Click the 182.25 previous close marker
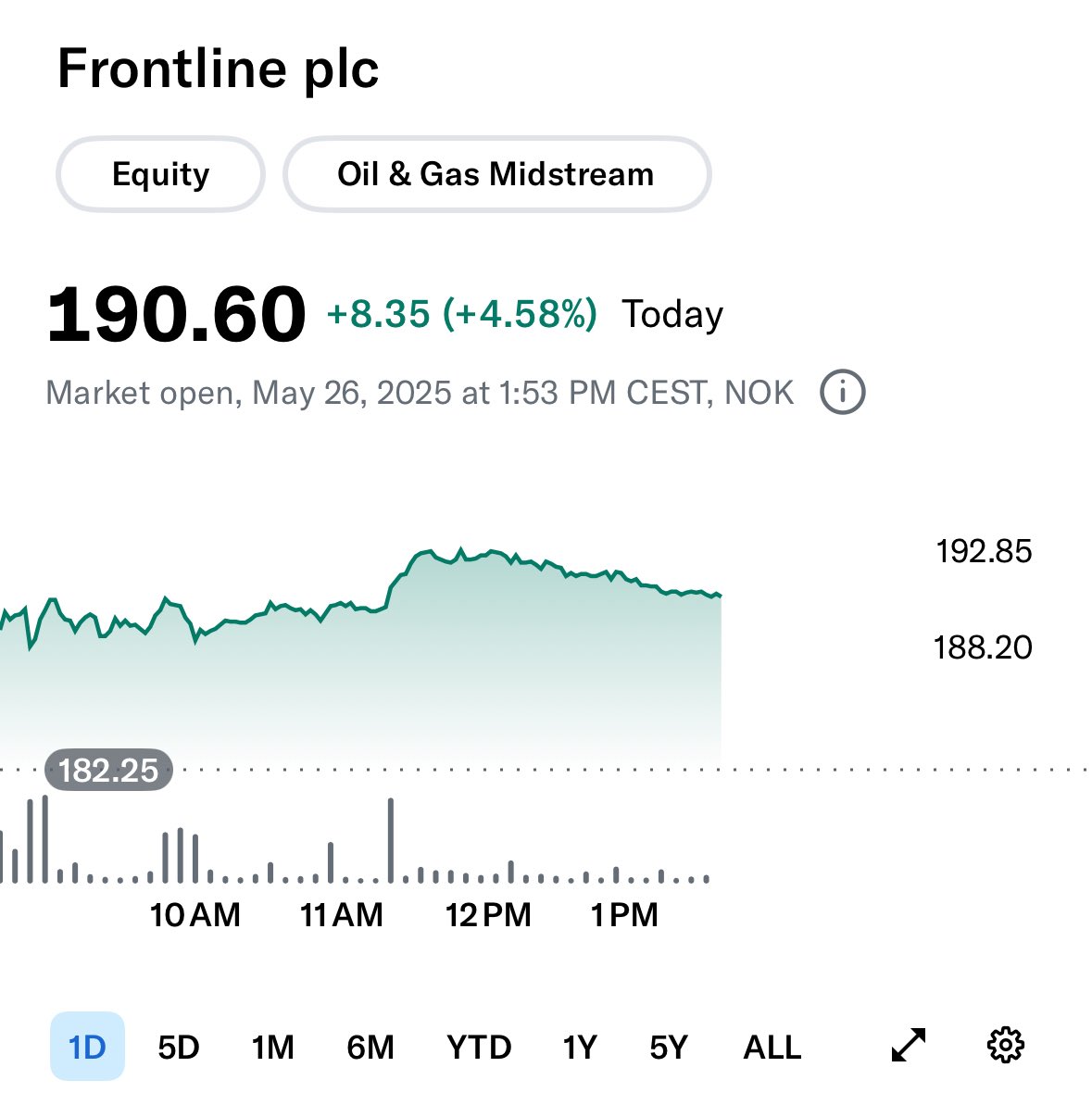The height and width of the screenshot is (1105, 1092). click(110, 769)
